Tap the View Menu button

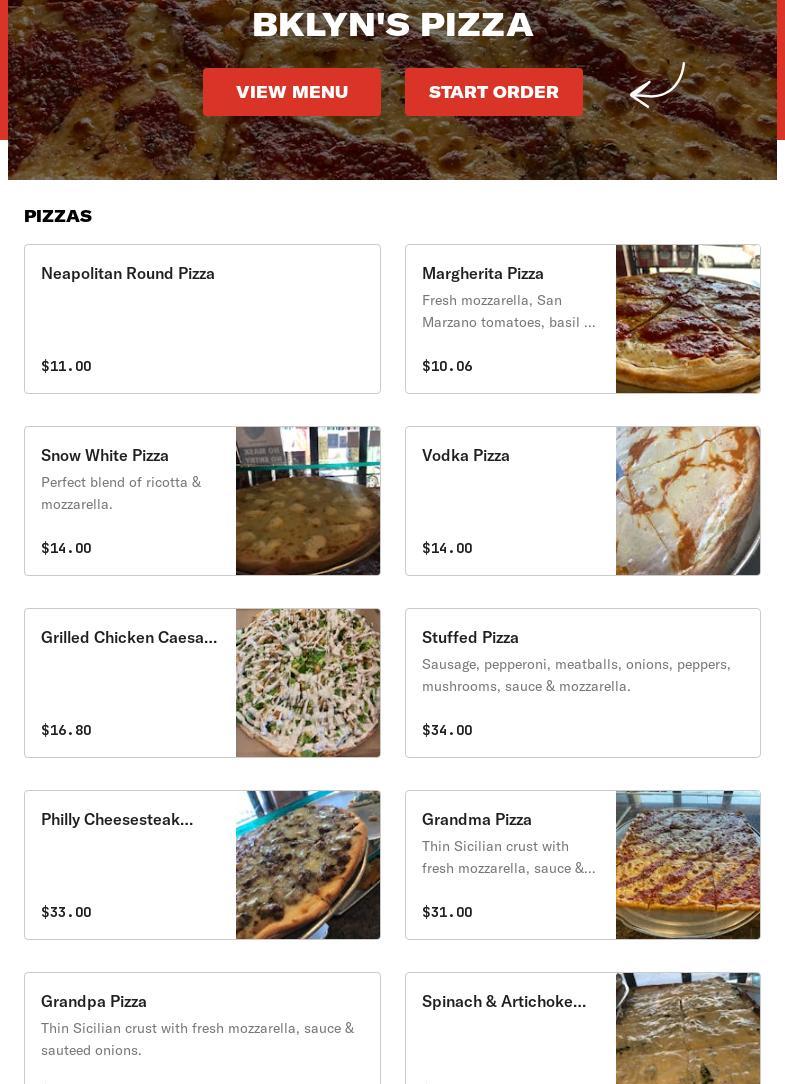[292, 92]
